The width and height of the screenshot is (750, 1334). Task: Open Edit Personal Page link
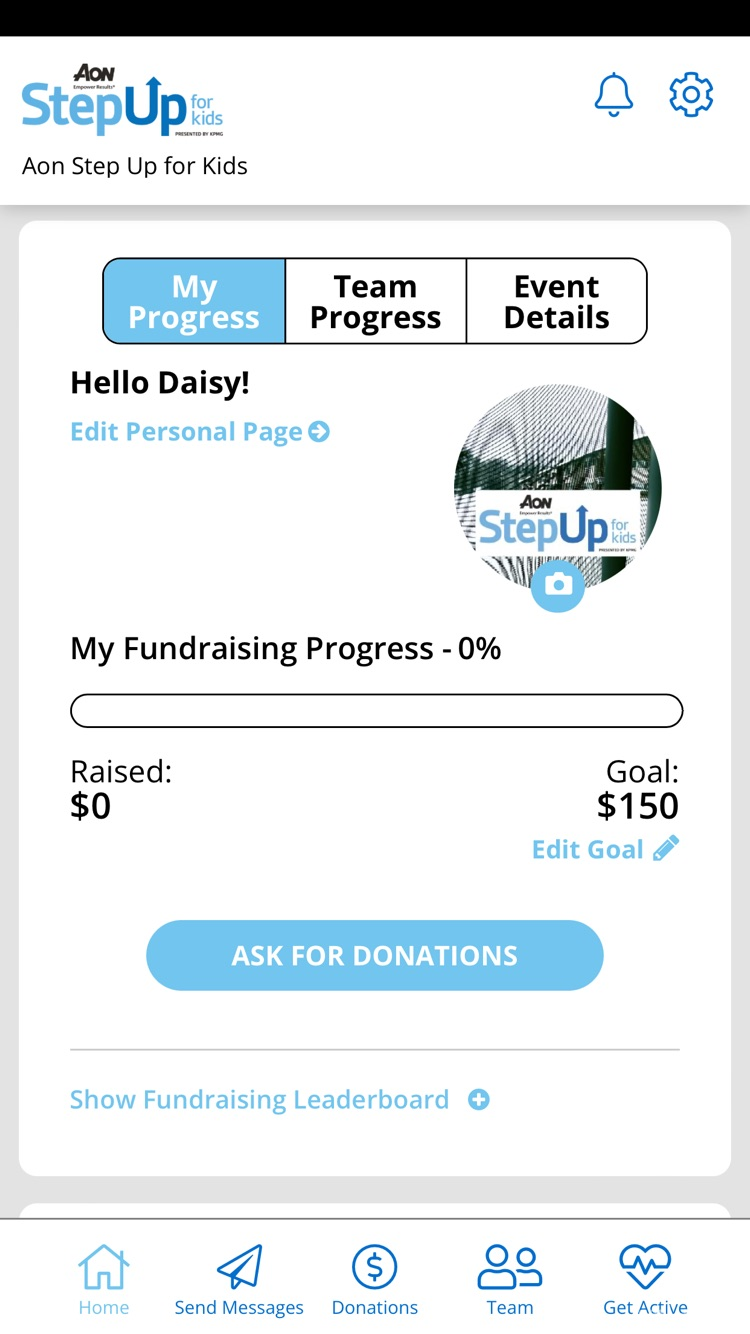pos(199,432)
